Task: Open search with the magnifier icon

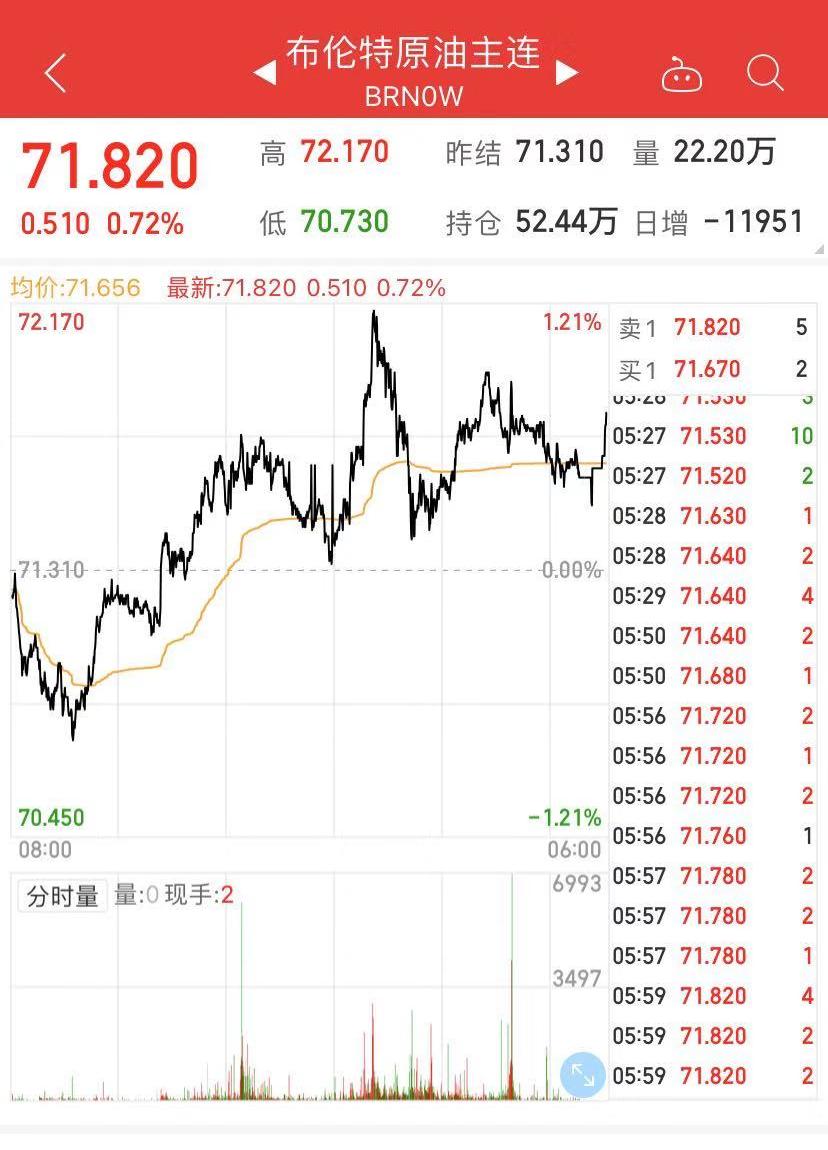Action: pos(765,73)
